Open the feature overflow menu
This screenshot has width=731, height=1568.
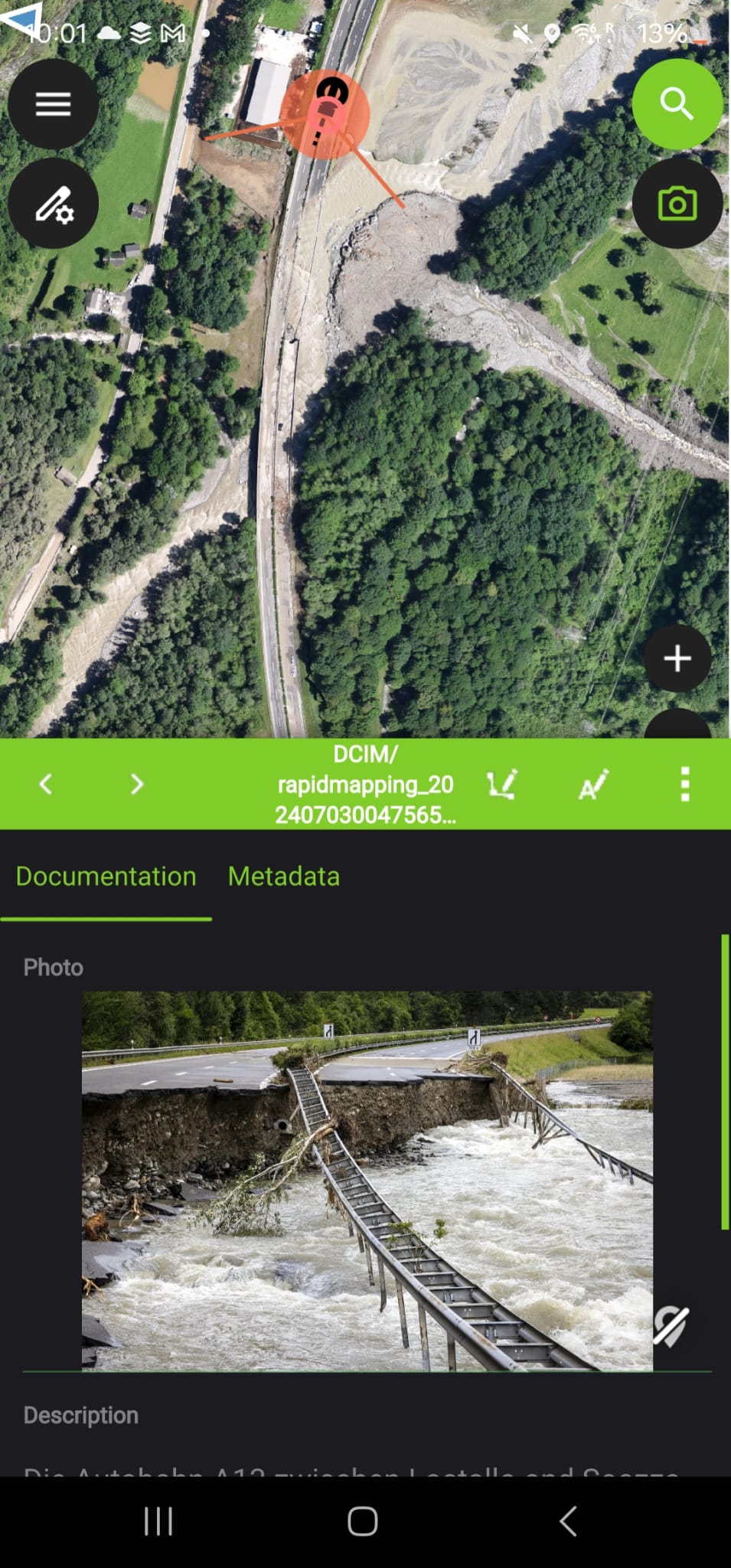[685, 784]
